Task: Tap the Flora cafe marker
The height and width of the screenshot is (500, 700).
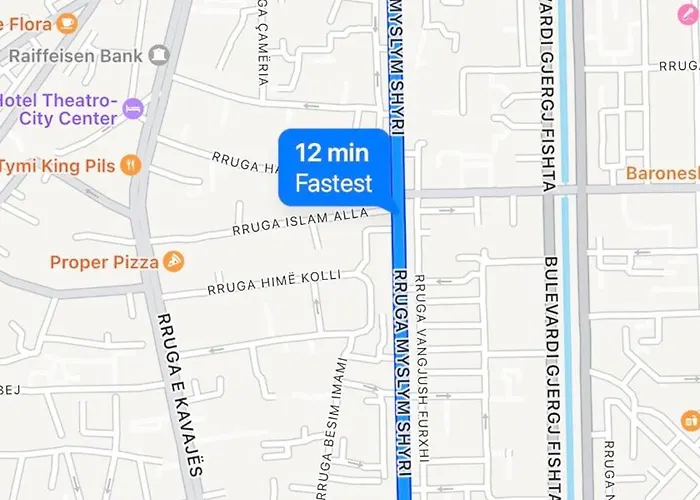Action: pyautogui.click(x=68, y=20)
